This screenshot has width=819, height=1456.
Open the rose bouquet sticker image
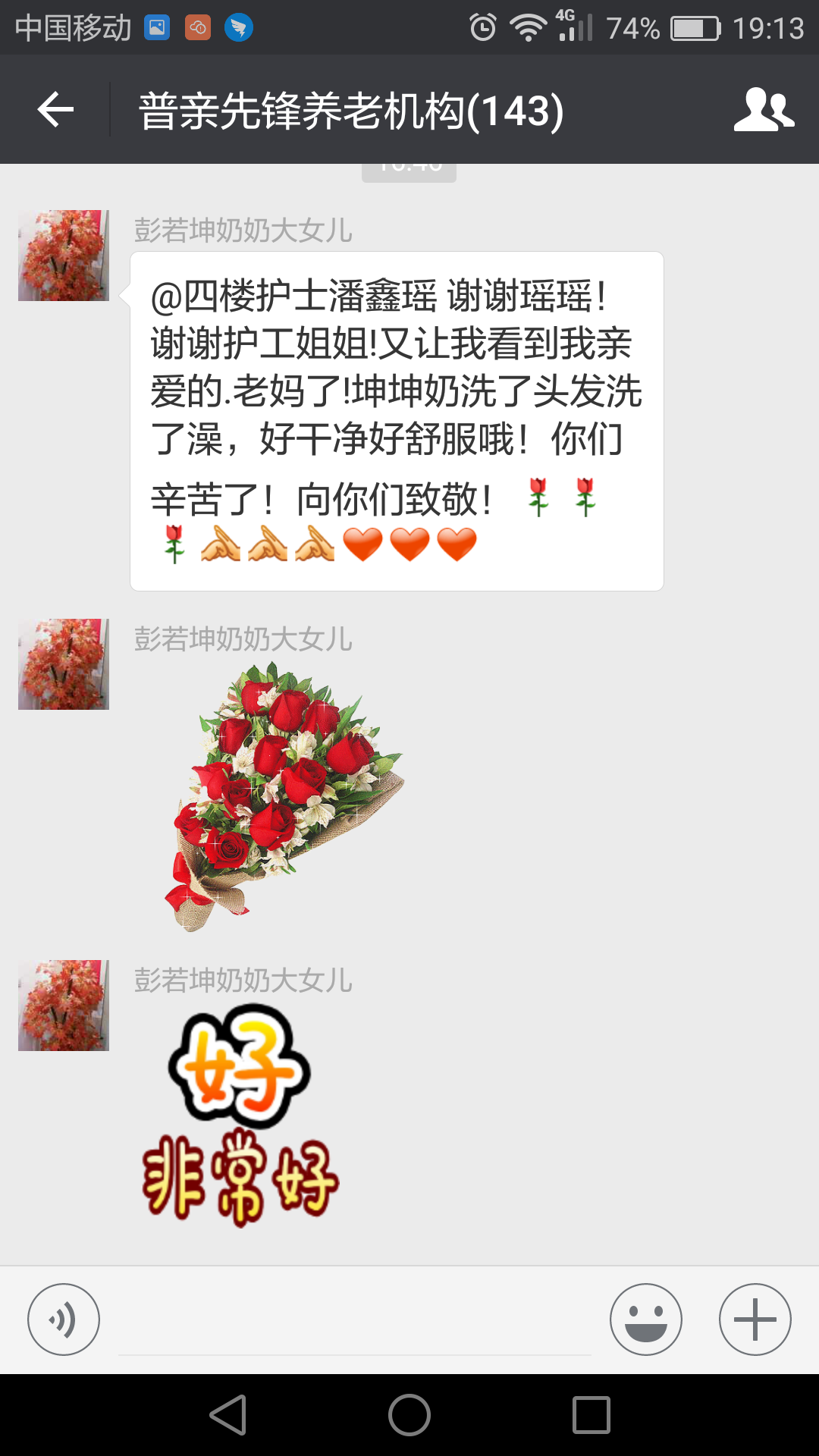point(284,796)
